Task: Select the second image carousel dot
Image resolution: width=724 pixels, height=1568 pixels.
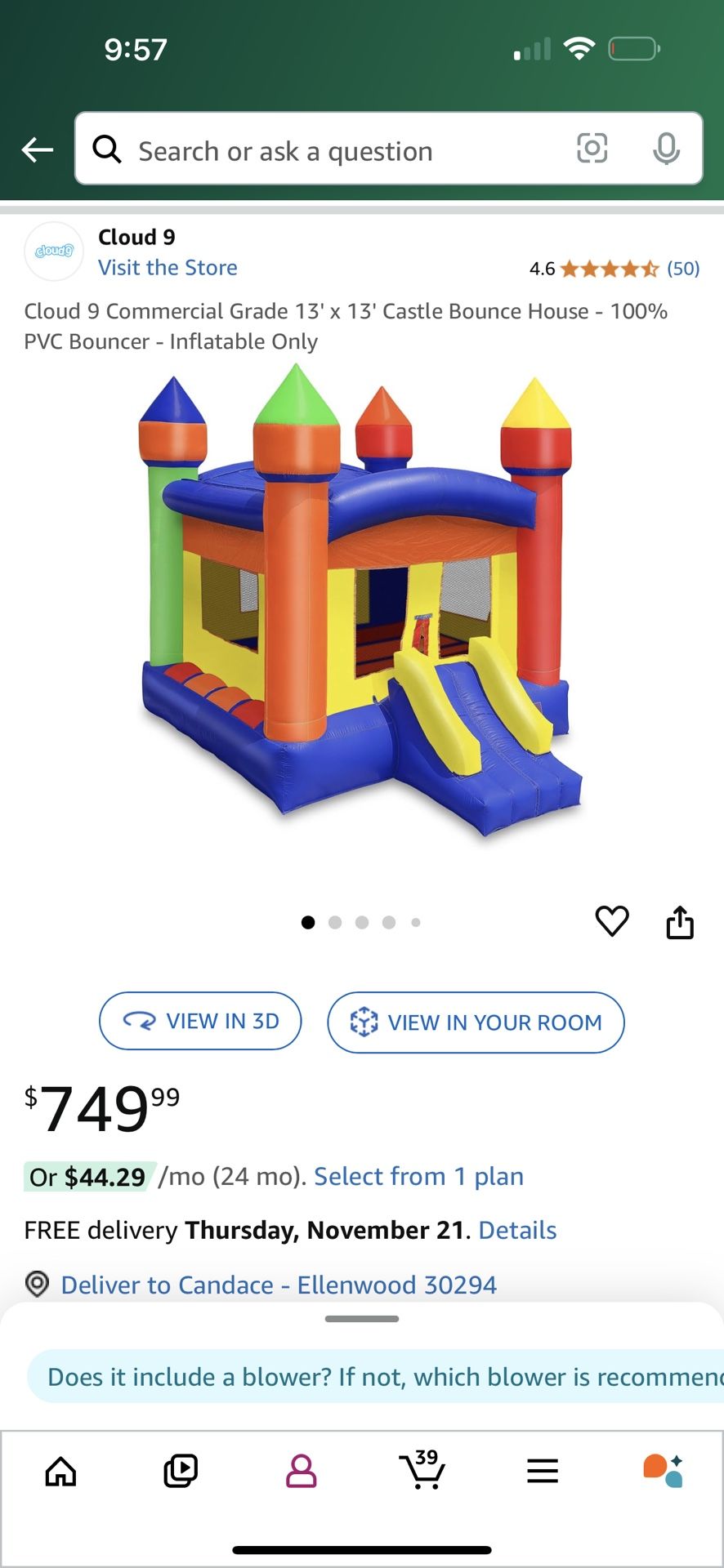Action: click(x=335, y=922)
